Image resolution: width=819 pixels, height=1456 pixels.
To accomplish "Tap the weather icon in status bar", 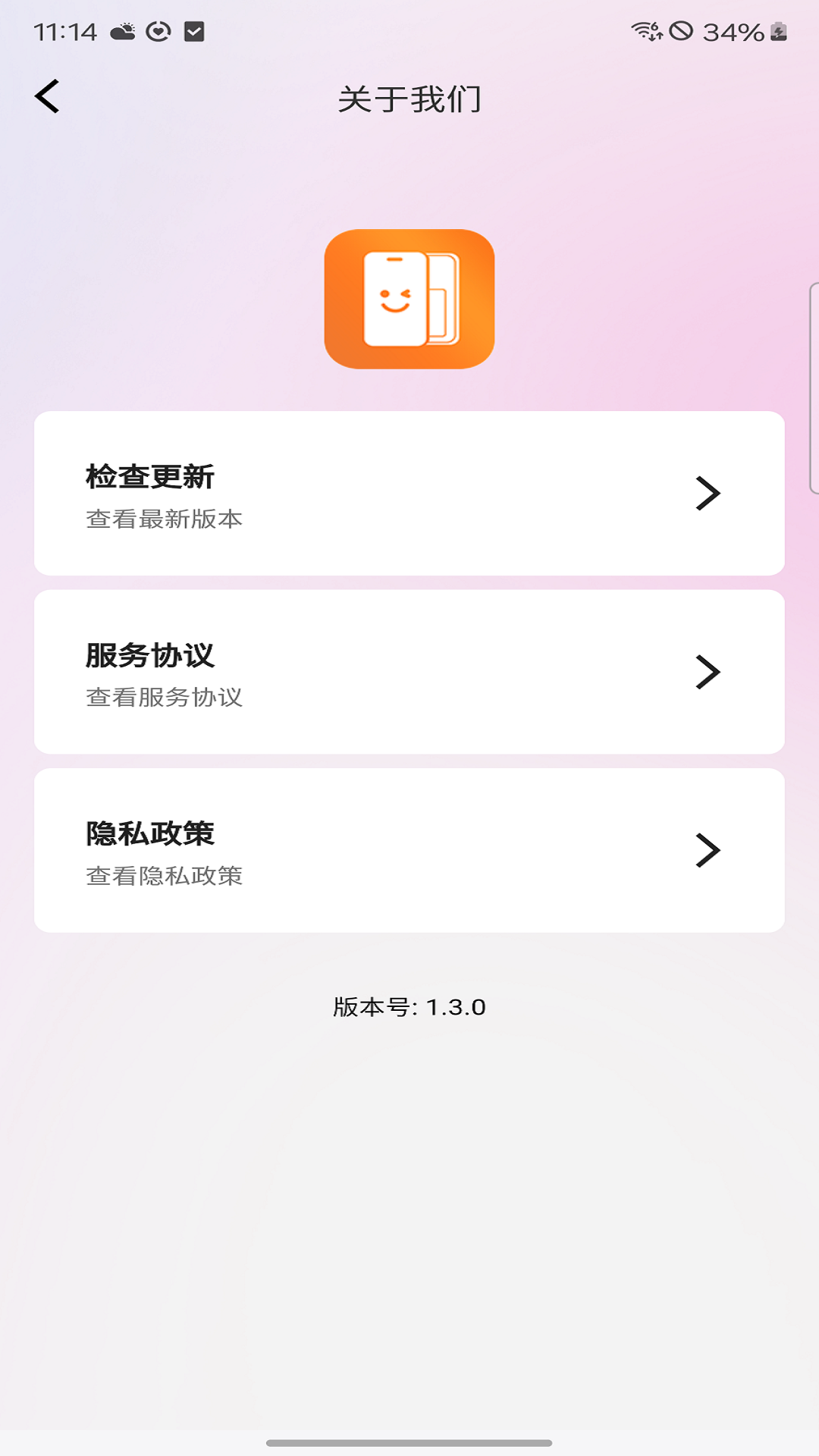I will pyautogui.click(x=121, y=30).
